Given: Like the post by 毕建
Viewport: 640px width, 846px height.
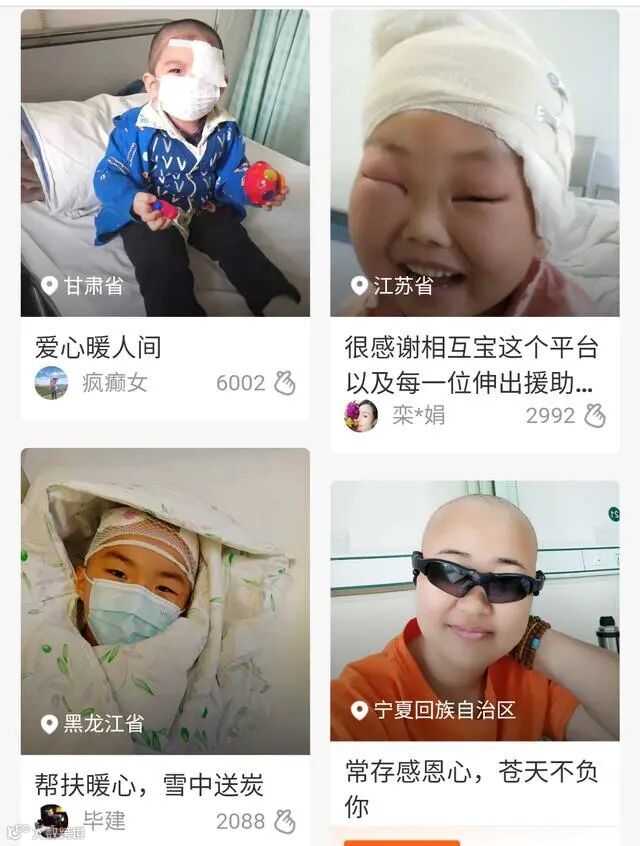Looking at the screenshot, I should (x=285, y=822).
